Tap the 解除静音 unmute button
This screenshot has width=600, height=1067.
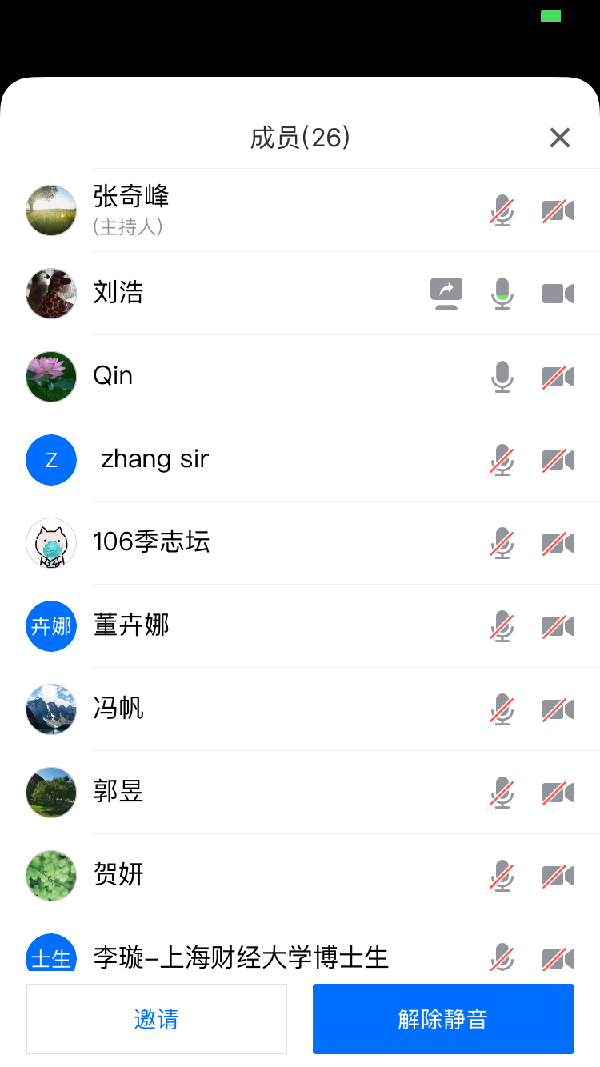pyautogui.click(x=443, y=1019)
